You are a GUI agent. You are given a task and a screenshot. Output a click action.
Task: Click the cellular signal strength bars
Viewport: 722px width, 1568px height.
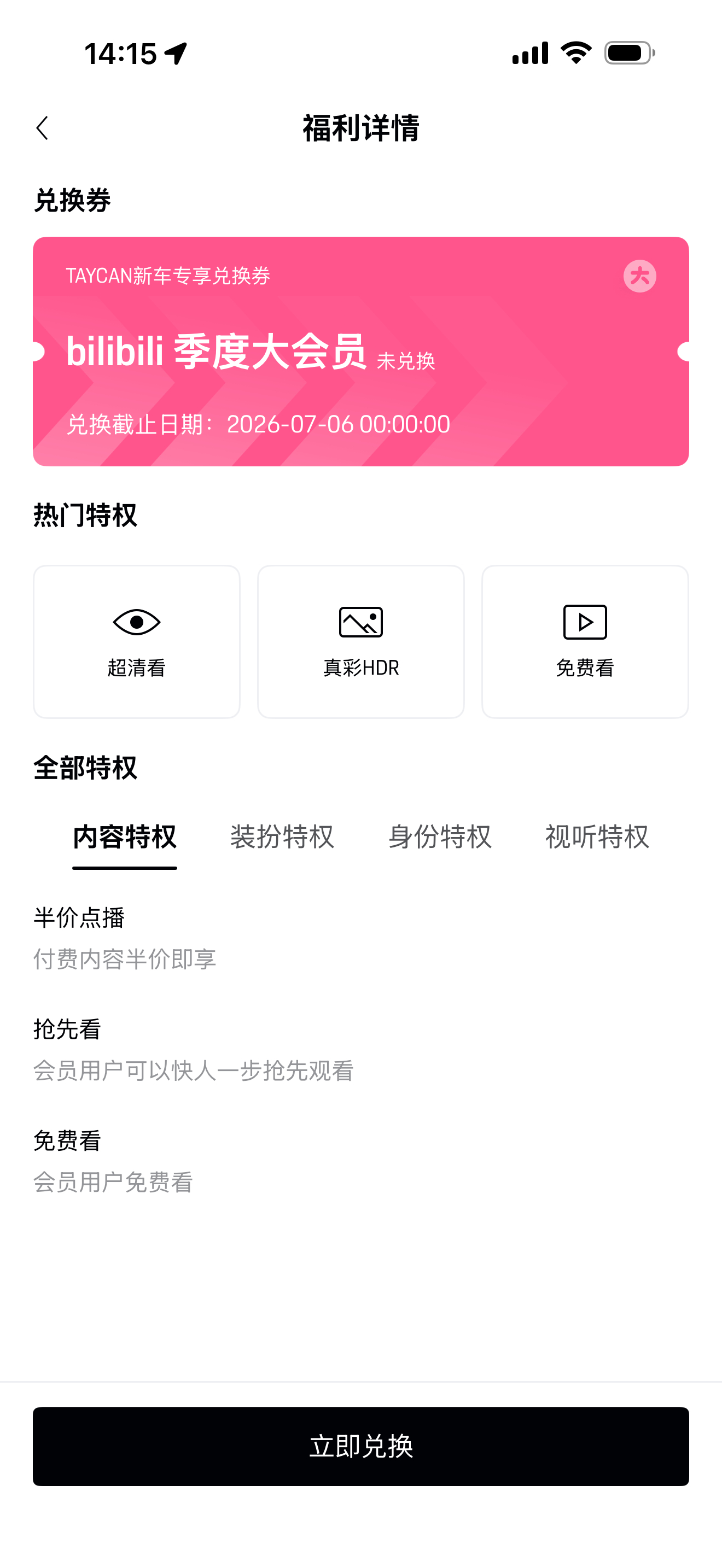point(529,54)
